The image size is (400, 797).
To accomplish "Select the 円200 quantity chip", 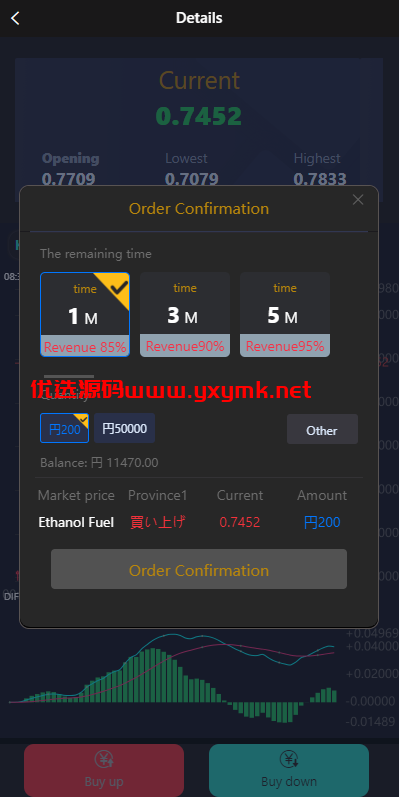I will [x=65, y=428].
